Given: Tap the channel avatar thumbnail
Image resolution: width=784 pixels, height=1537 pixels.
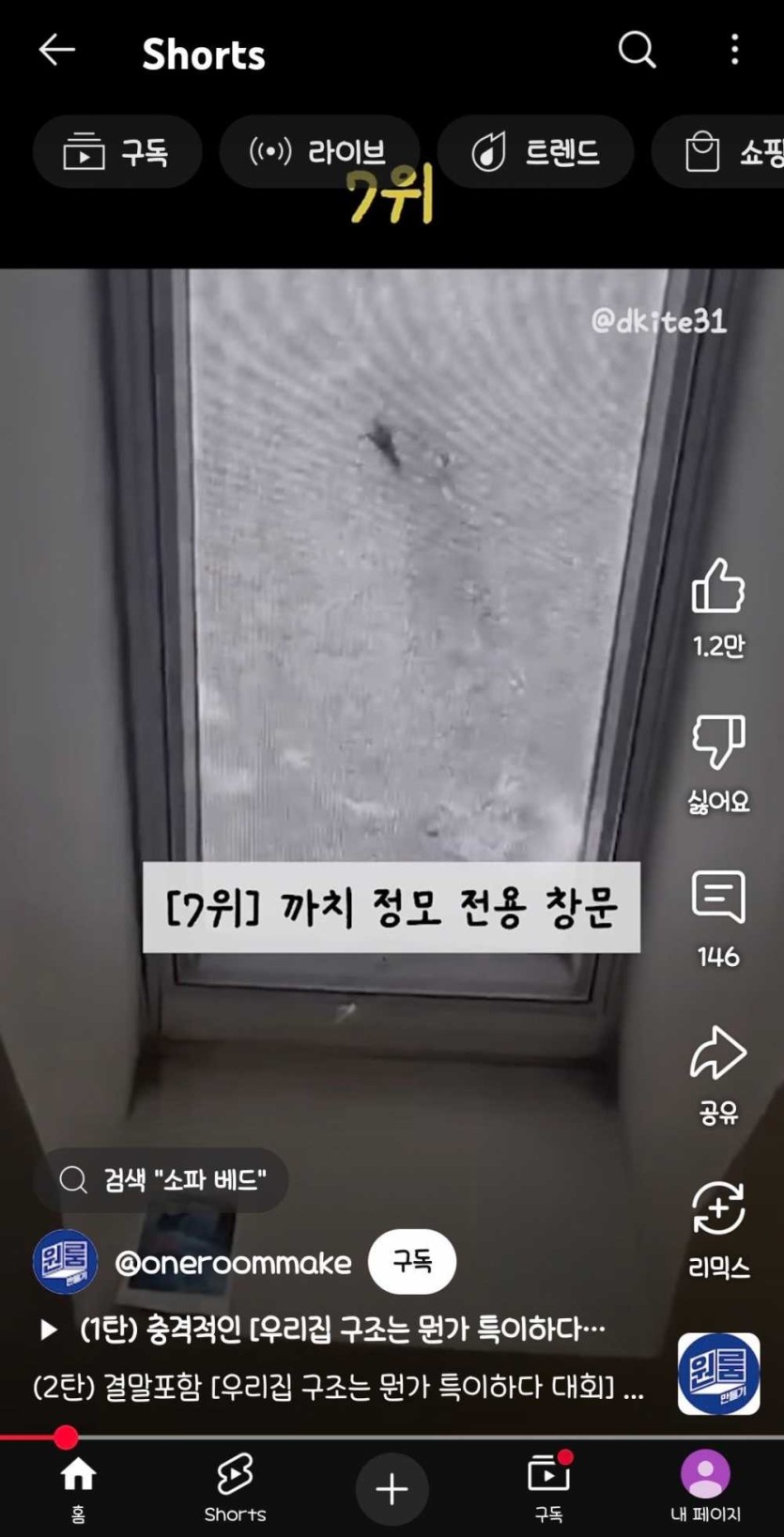Looking at the screenshot, I should tap(65, 1263).
